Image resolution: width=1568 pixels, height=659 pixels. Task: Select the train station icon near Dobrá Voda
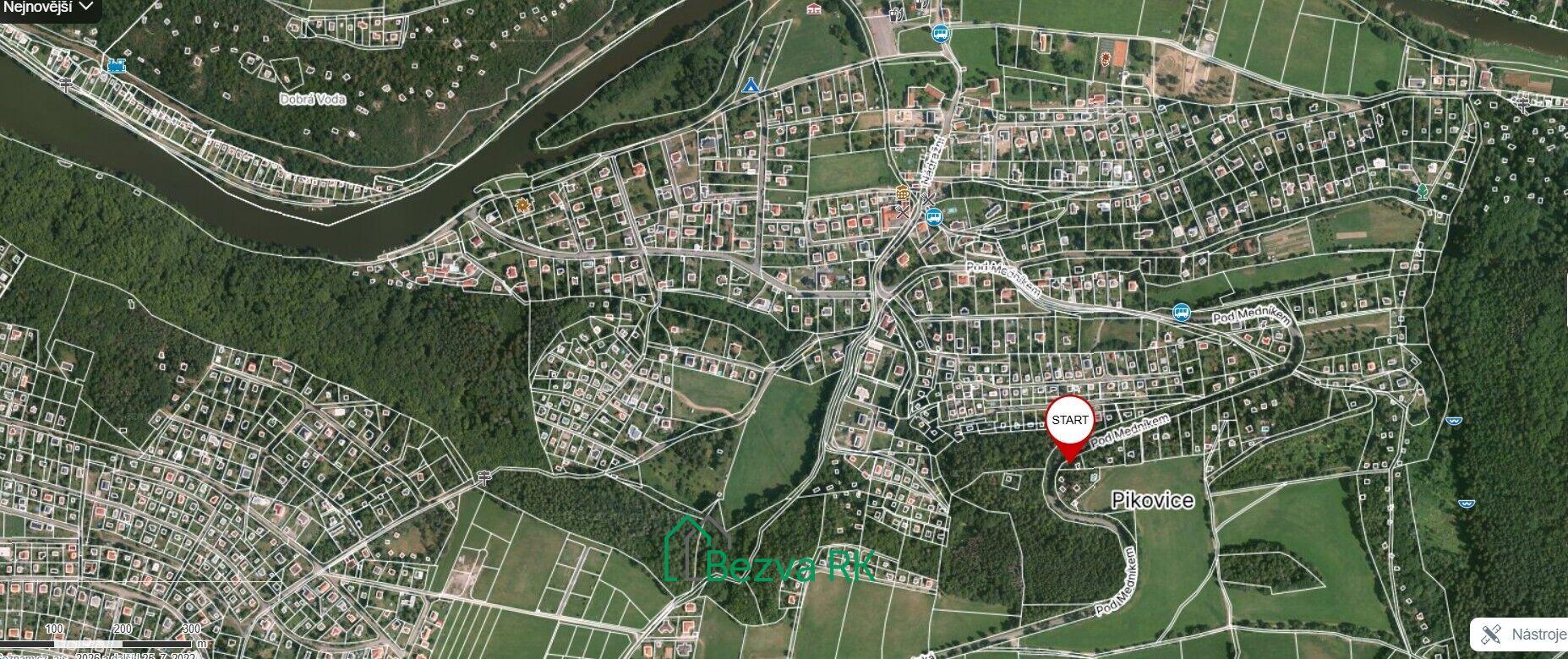pyautogui.click(x=117, y=65)
